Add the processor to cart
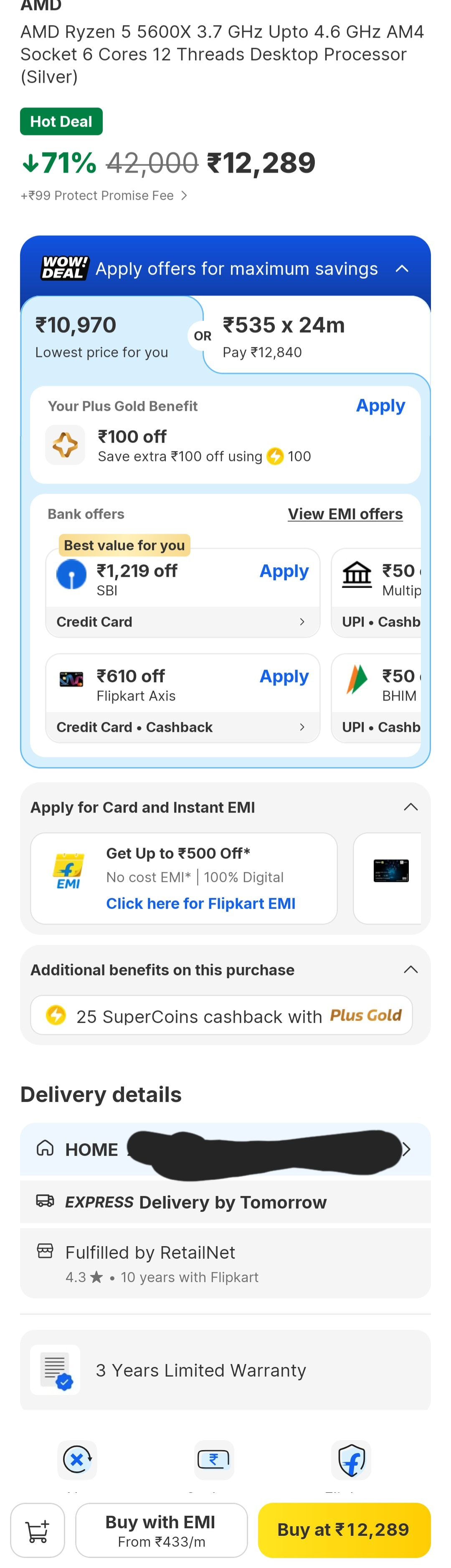This screenshot has width=451, height=1568. 38,1530
